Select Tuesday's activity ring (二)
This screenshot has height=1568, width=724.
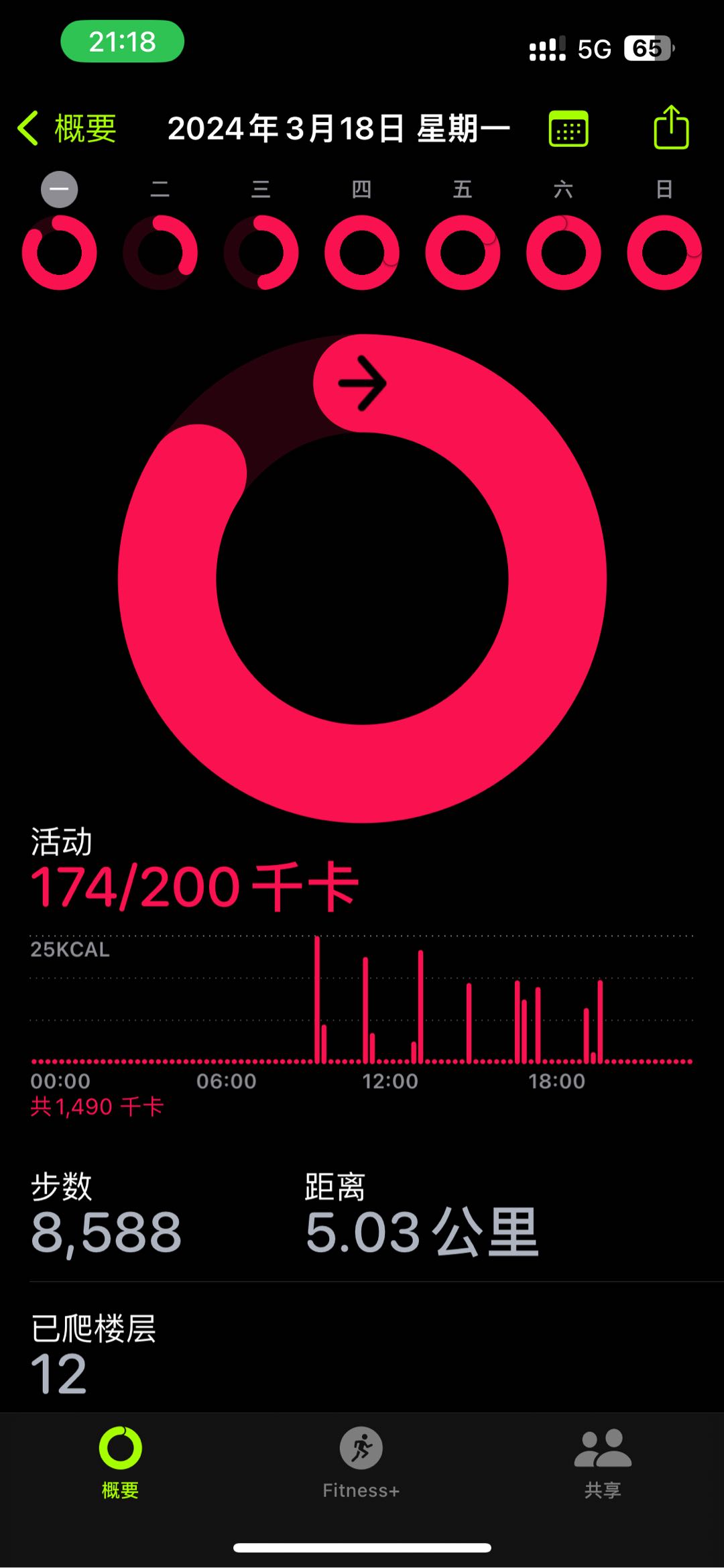coord(160,252)
